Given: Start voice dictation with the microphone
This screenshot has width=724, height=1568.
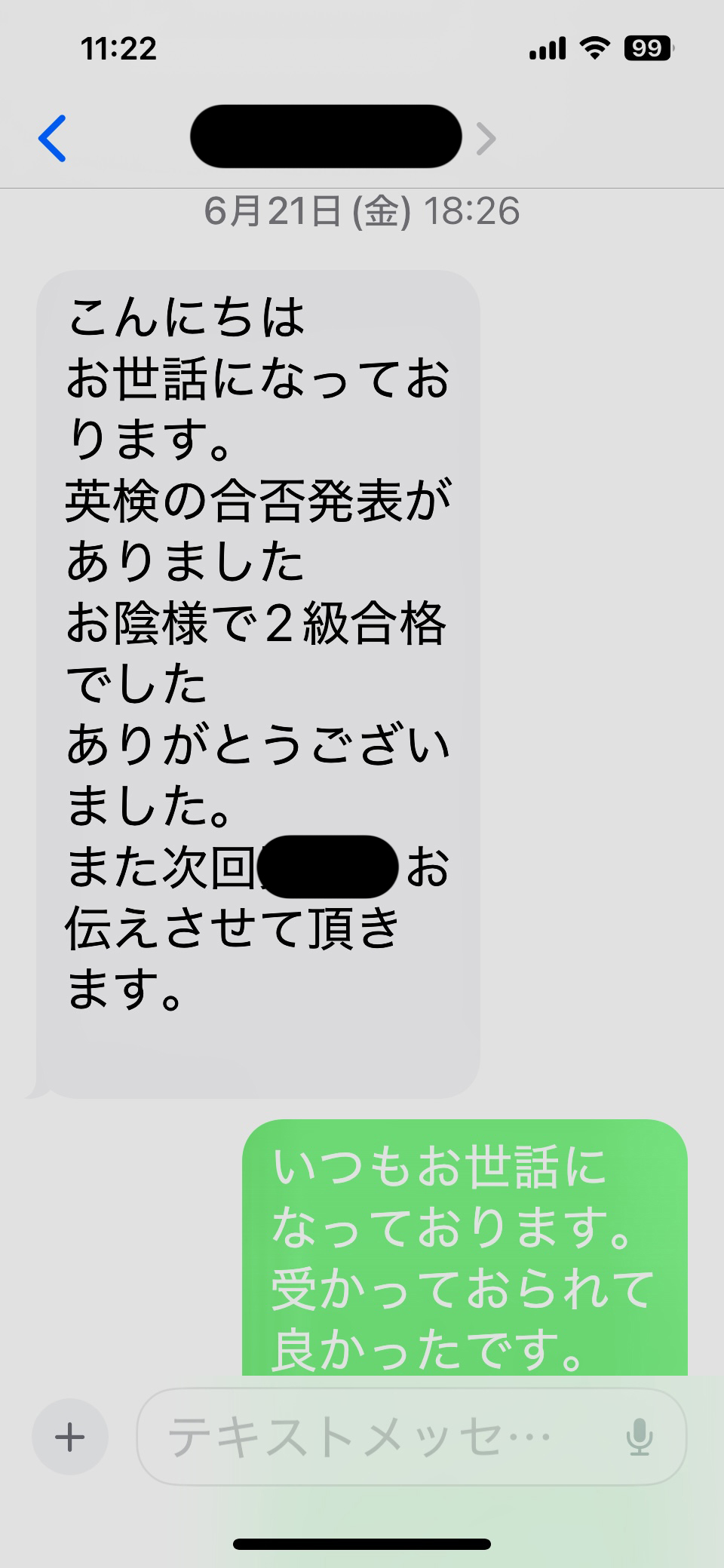Looking at the screenshot, I should point(640,1437).
